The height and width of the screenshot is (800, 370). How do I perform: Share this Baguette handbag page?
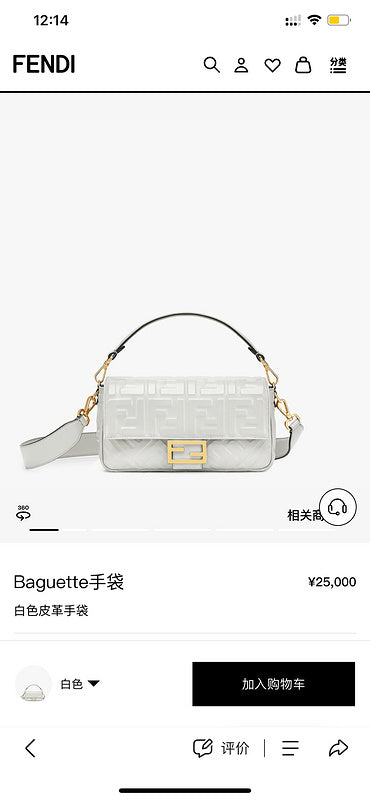pos(338,748)
